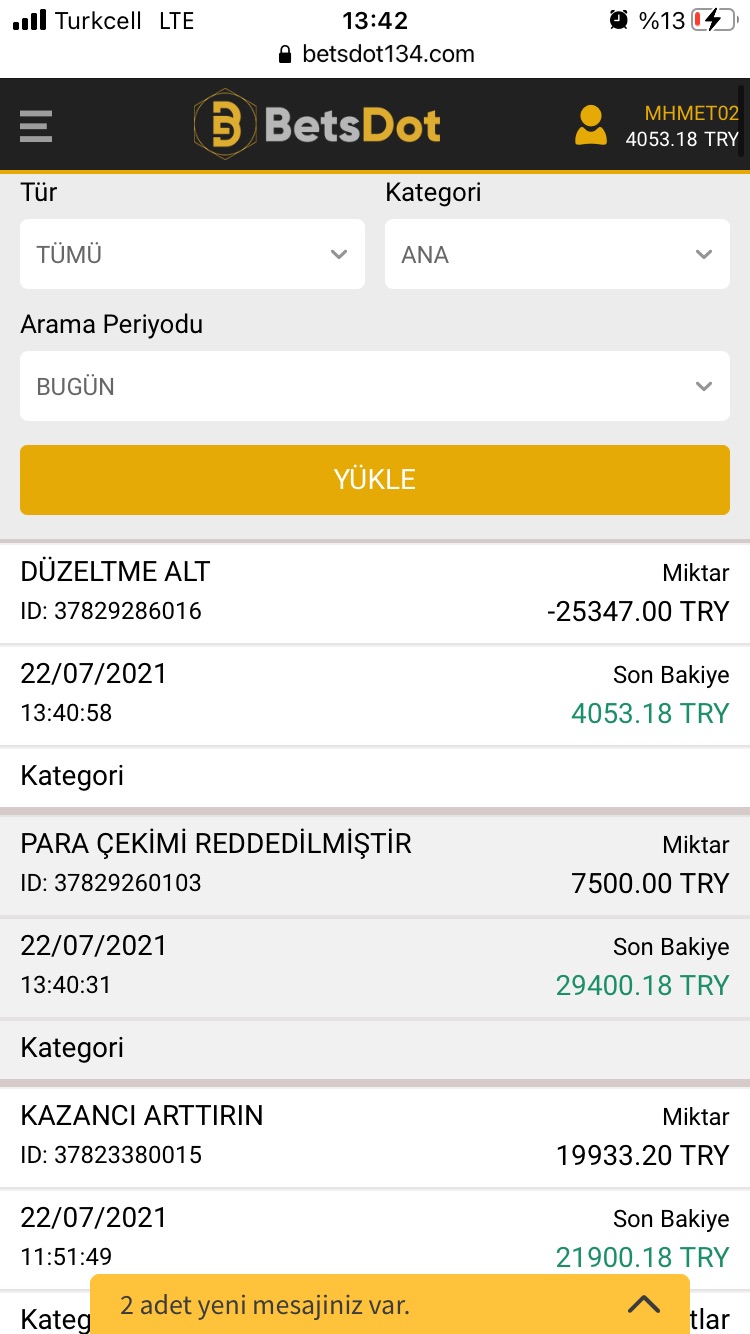Open the Arama Periyodu dropdown showing BUGÜN
This screenshot has width=750, height=1334.
pyautogui.click(x=375, y=386)
